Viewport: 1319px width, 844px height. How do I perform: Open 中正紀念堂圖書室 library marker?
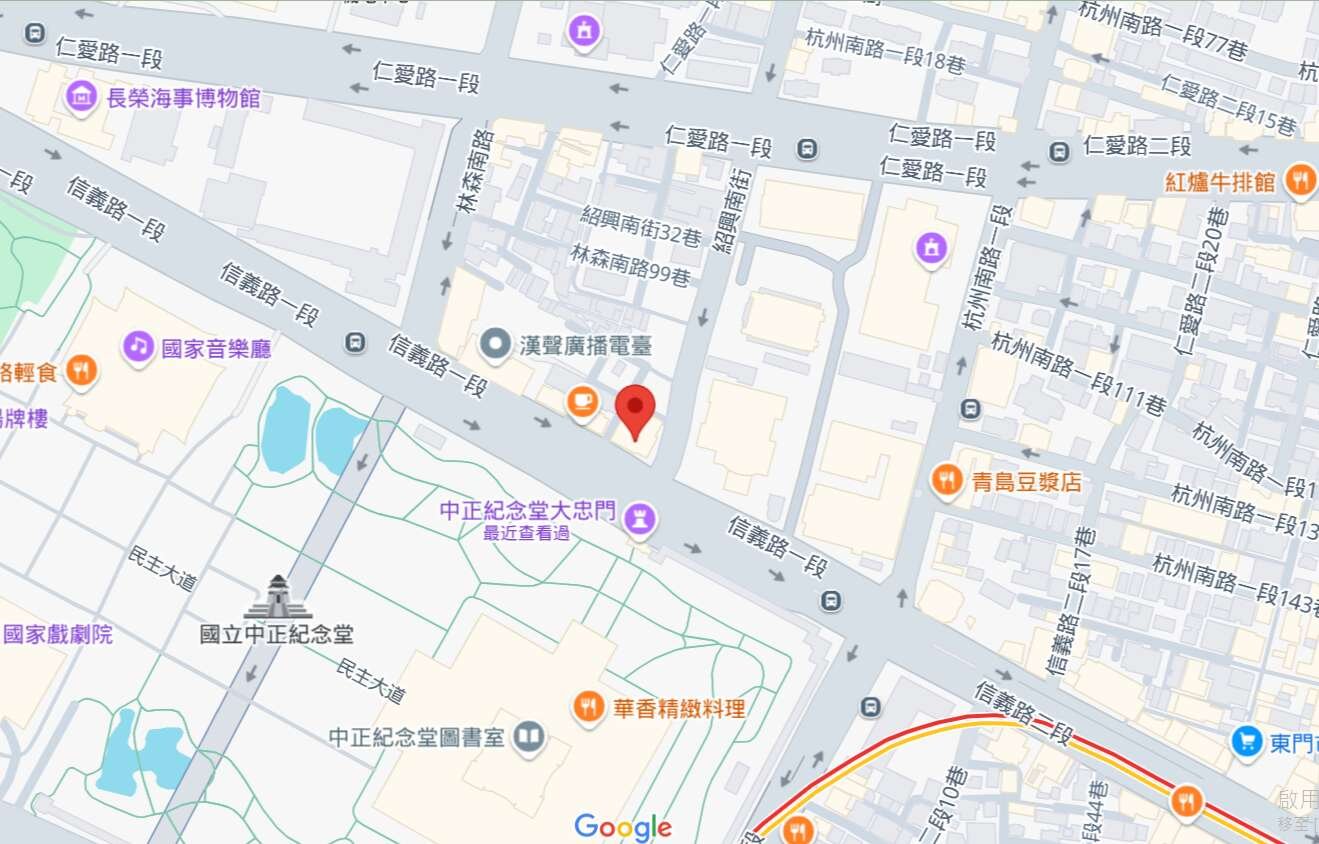(528, 738)
